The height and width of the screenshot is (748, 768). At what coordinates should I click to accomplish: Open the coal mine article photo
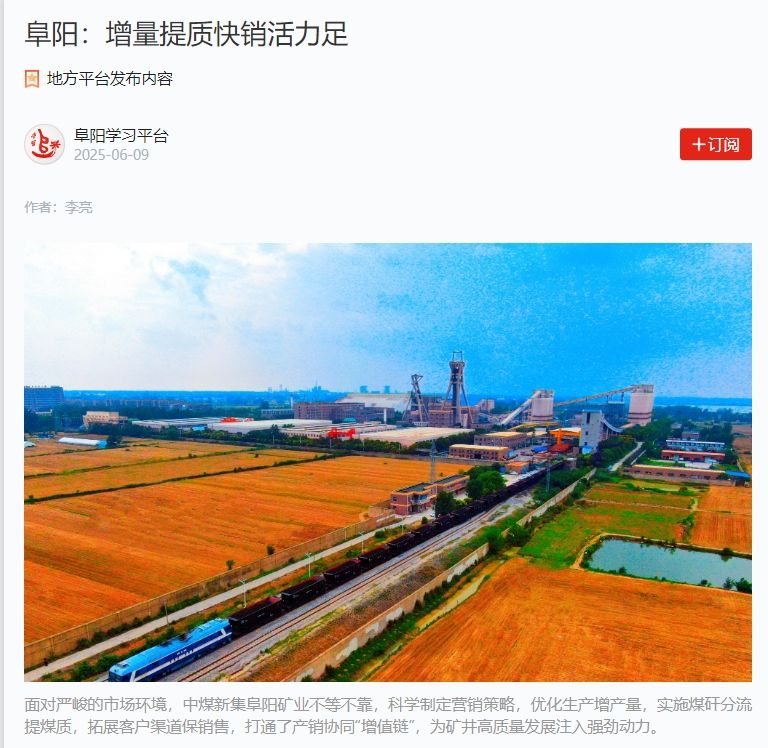388,462
